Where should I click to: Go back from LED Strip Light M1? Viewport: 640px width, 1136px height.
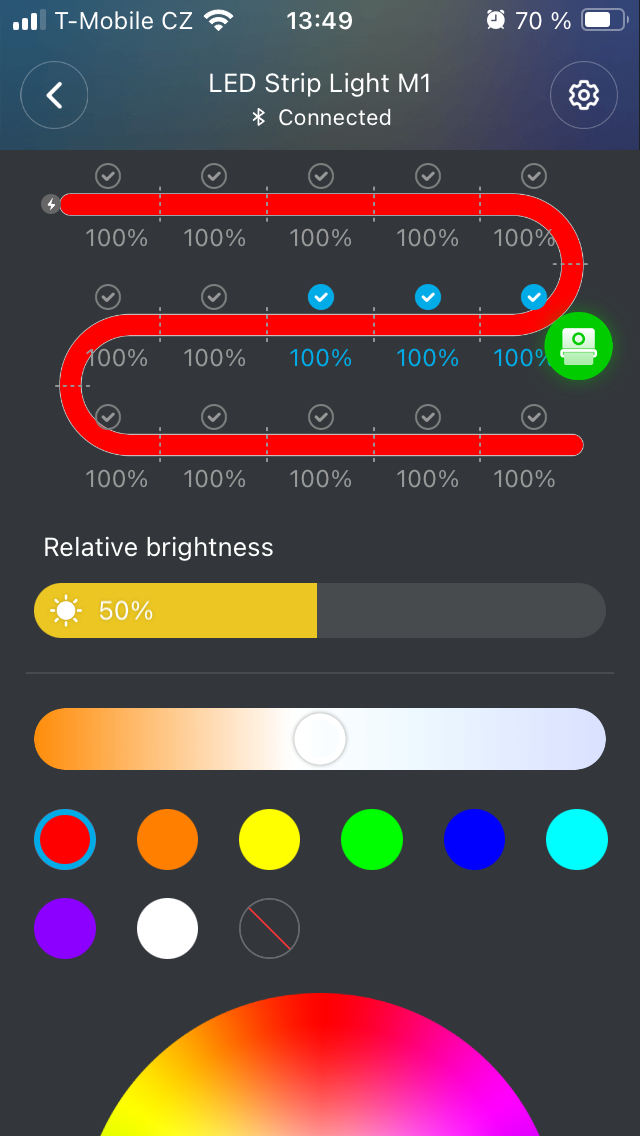55,95
